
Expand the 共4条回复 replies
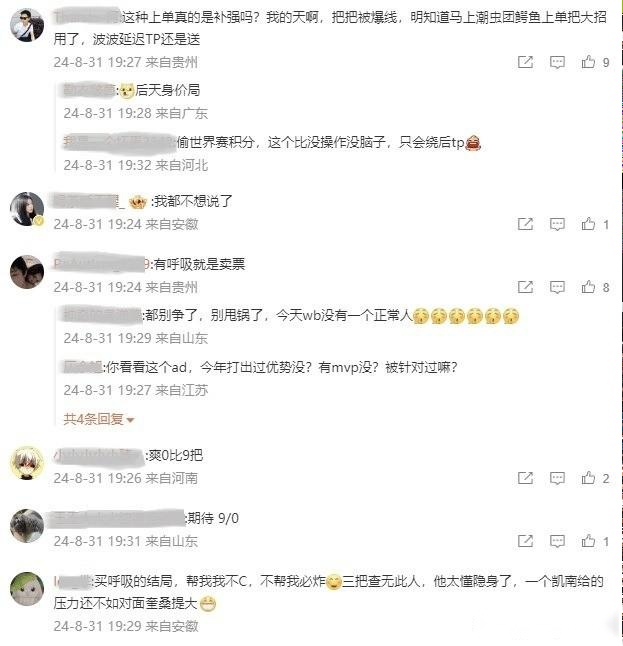pyautogui.click(x=98, y=419)
